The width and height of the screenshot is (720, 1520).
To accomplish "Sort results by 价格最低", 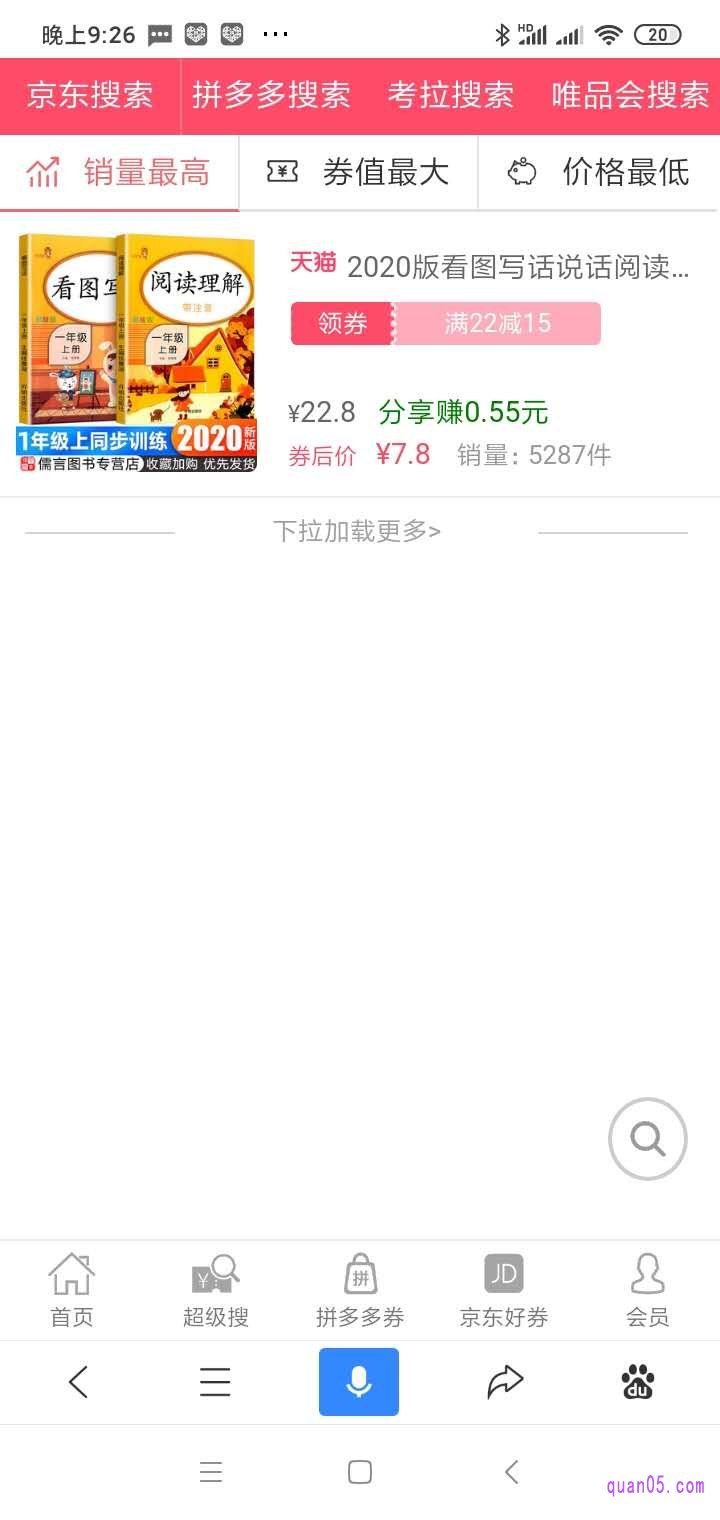I will pyautogui.click(x=599, y=172).
